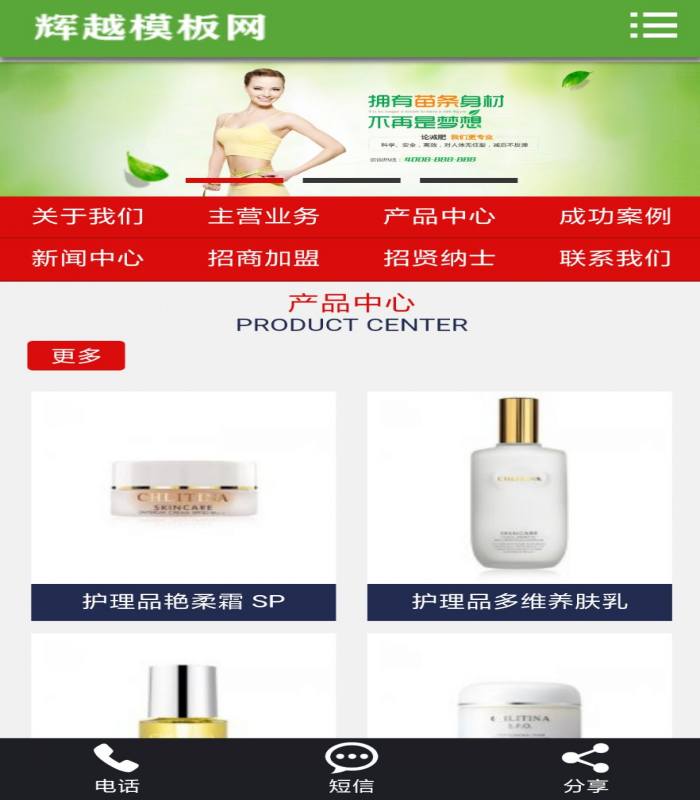The image size is (700, 800).
Task: Open 新闻中心 page
Action: pos(88,258)
